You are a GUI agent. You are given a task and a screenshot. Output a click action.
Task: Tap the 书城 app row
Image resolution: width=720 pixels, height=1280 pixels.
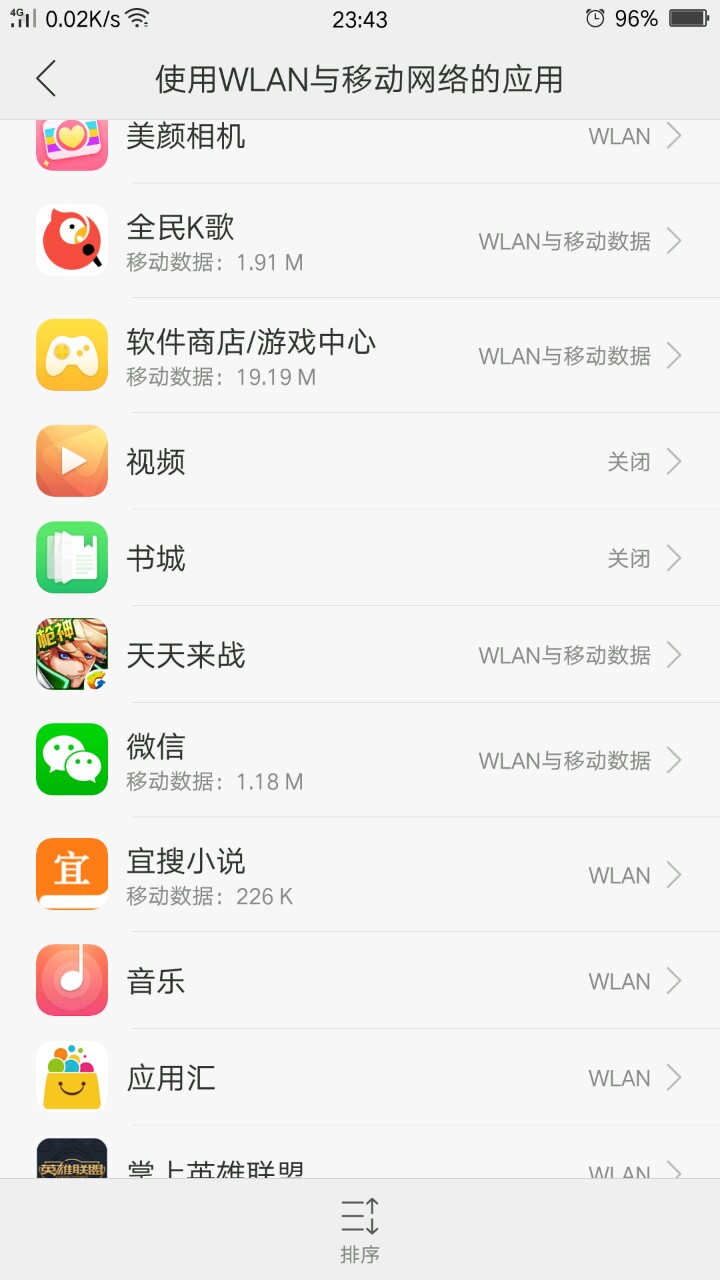tap(360, 558)
